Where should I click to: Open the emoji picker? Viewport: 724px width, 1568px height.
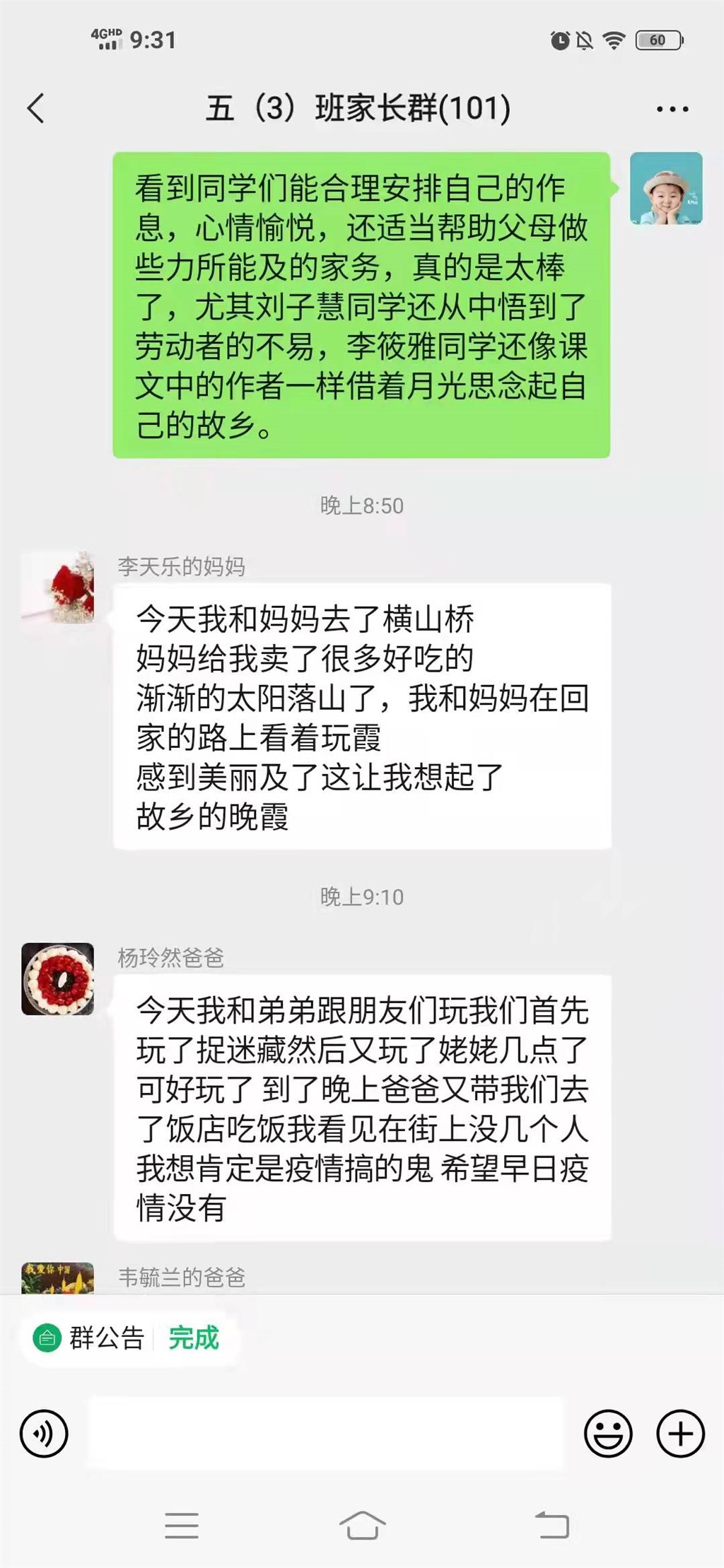pos(607,1434)
